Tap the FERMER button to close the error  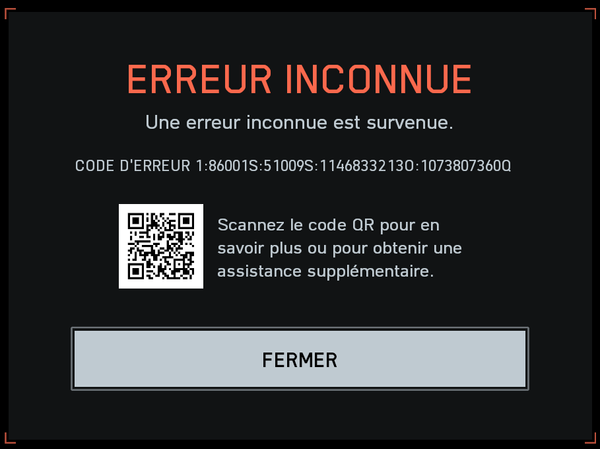pyautogui.click(x=299, y=359)
